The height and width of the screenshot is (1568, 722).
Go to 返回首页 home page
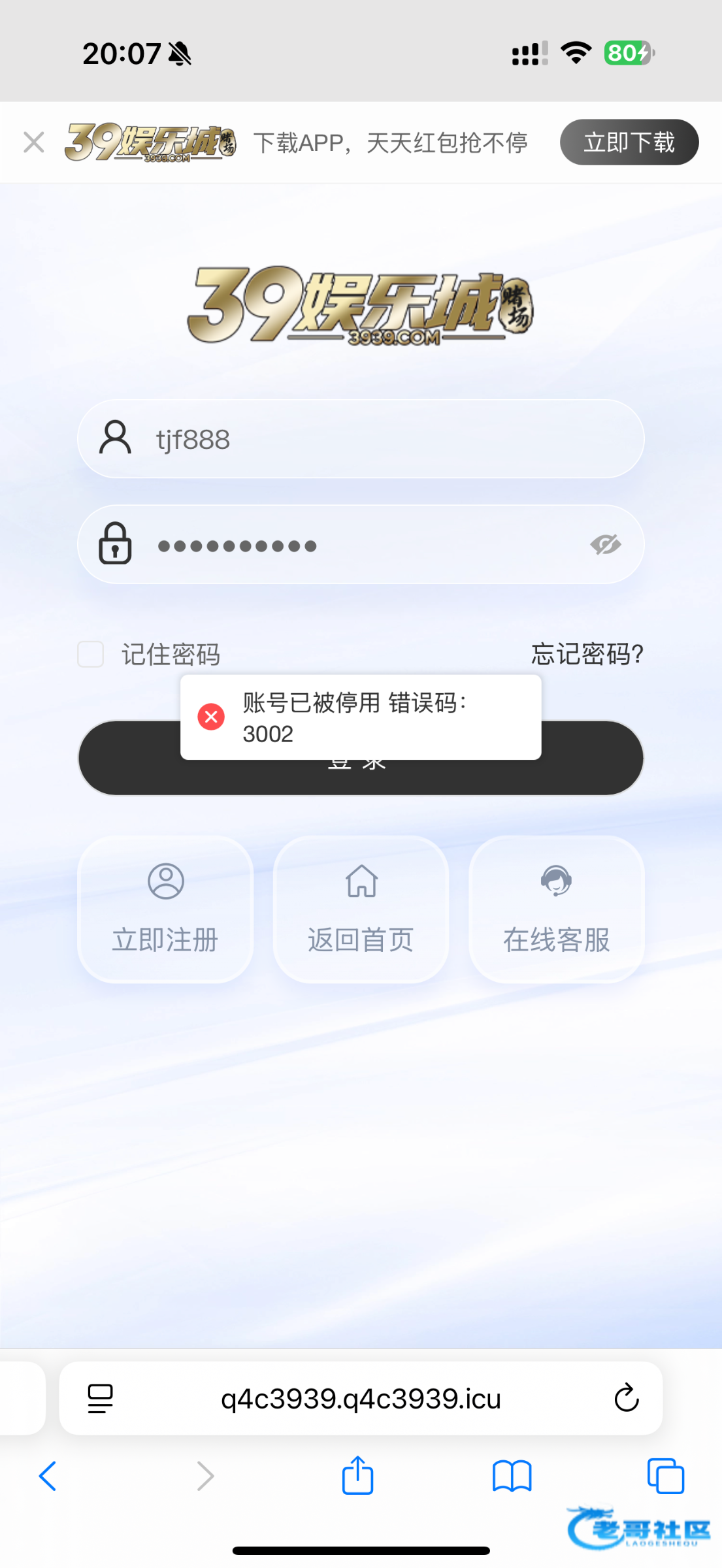[x=361, y=909]
